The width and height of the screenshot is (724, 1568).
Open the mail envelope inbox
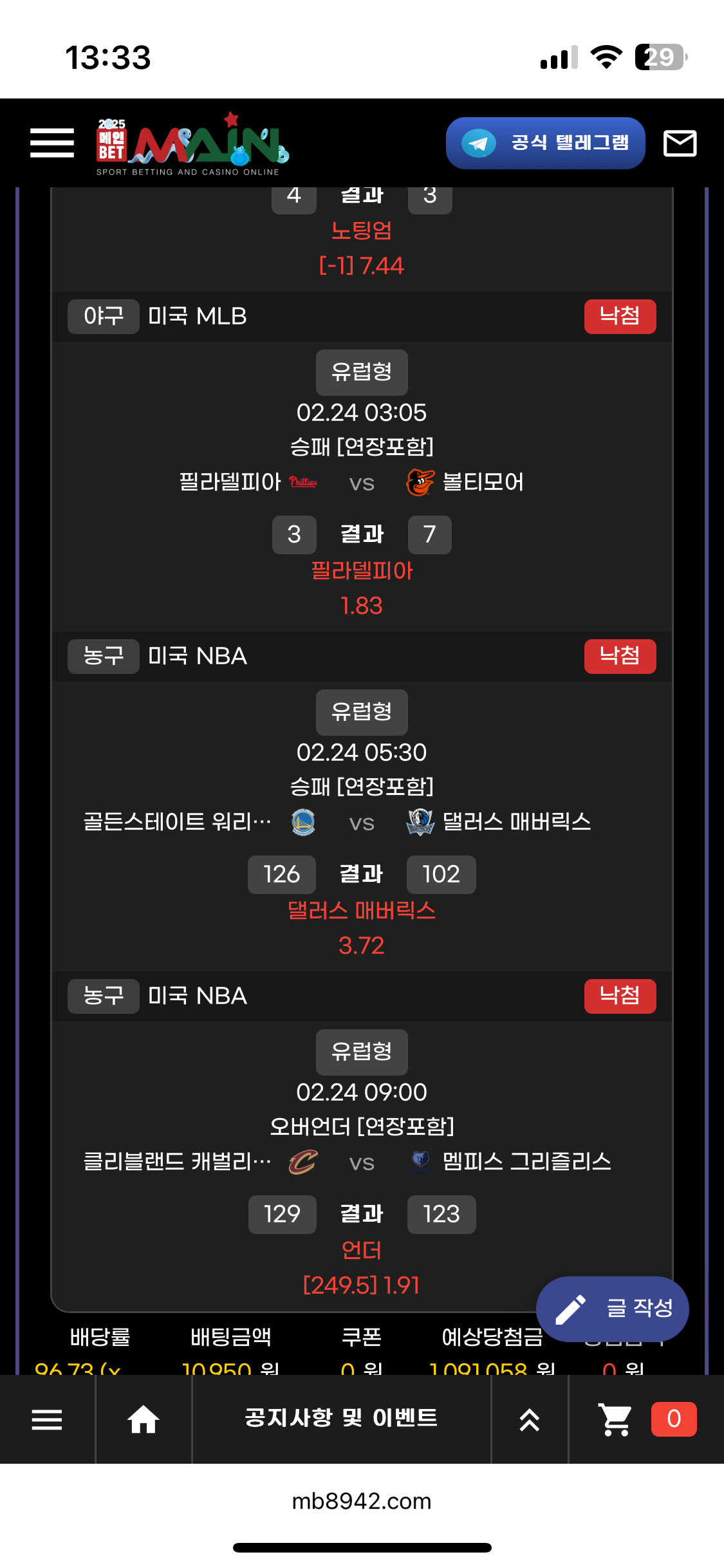coord(680,143)
